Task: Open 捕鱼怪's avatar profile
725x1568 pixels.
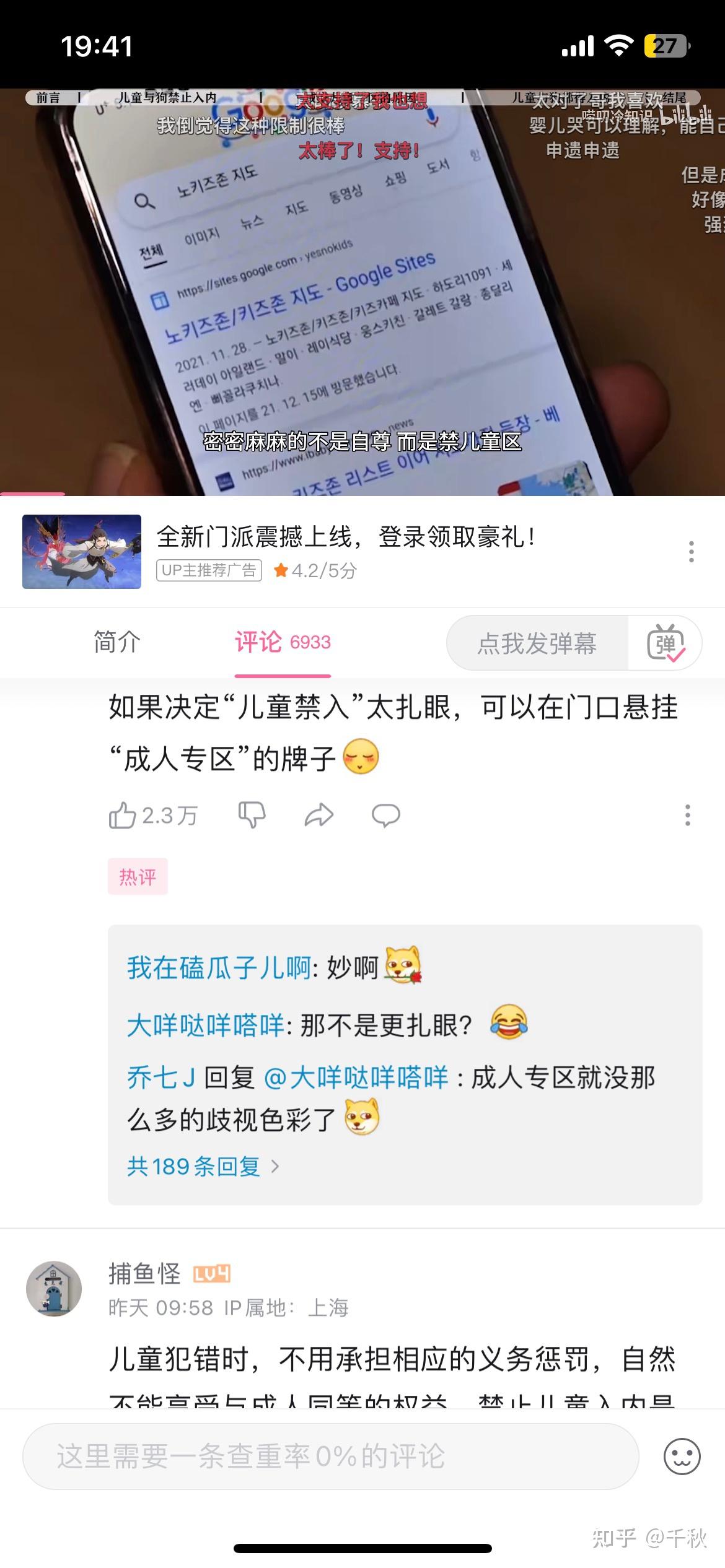Action: (54, 1289)
